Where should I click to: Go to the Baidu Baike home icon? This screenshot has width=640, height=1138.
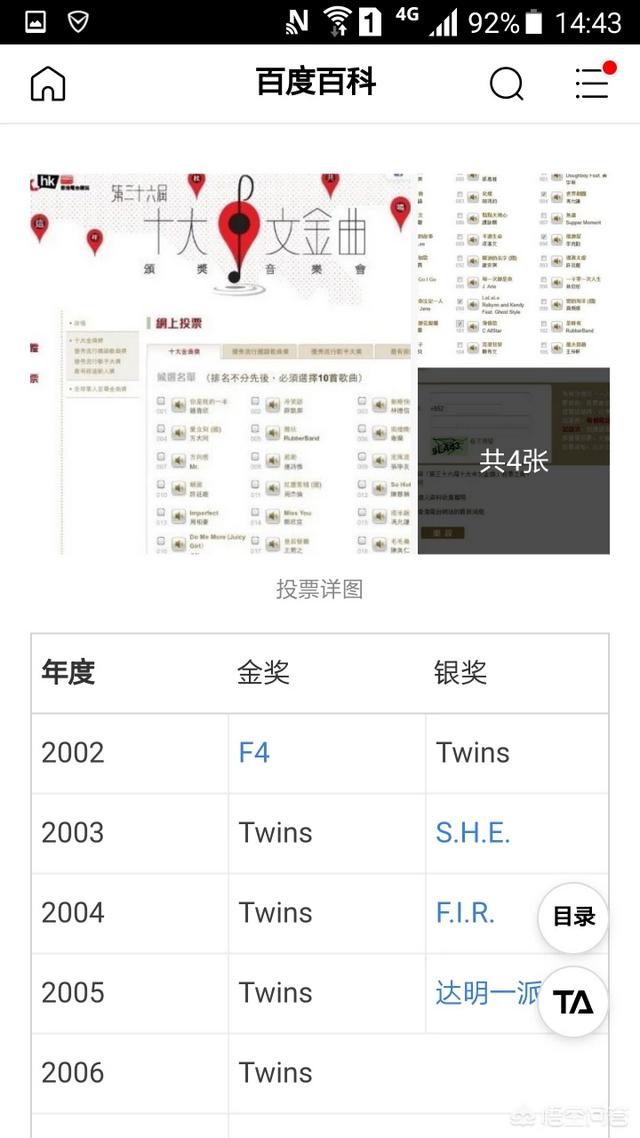point(48,83)
